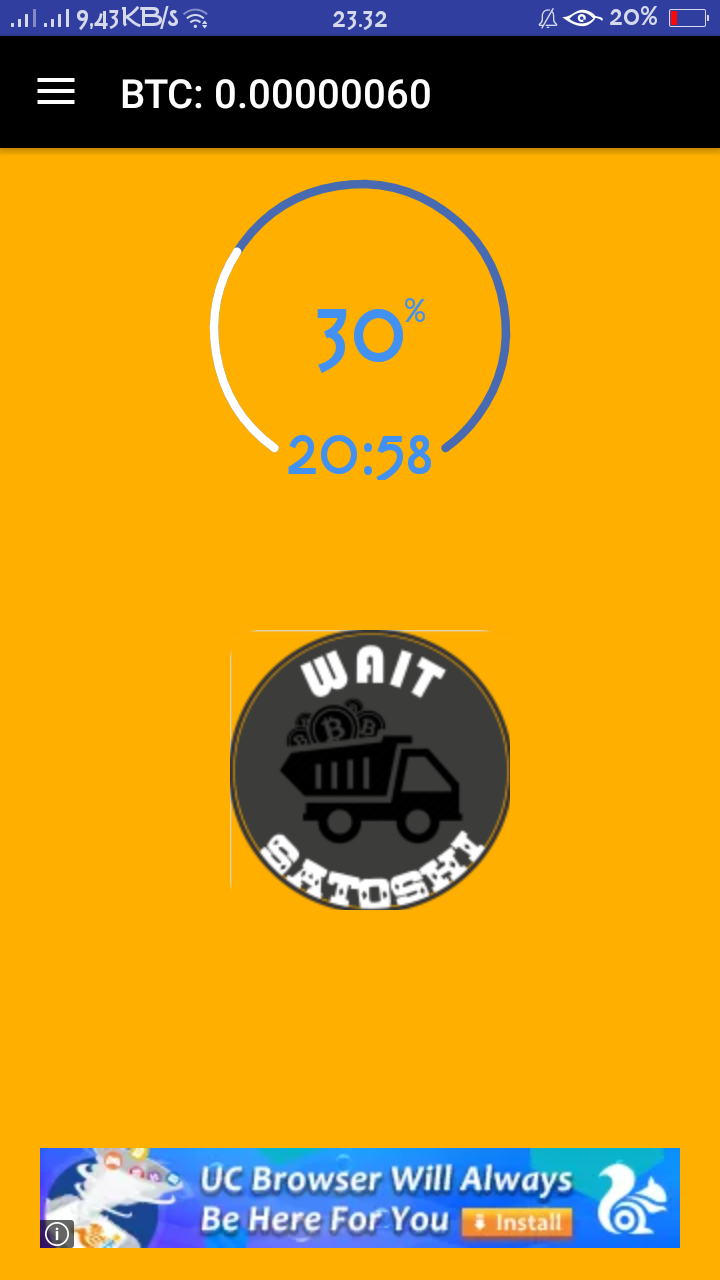This screenshot has height=1280, width=720.
Task: Tap the Wait Satoshi truck button
Action: [369, 770]
